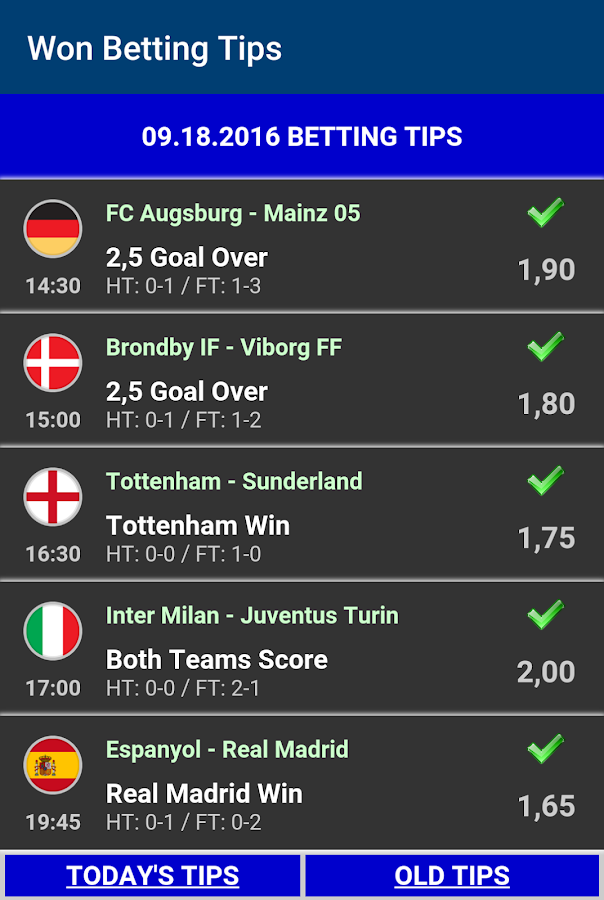The width and height of the screenshot is (604, 900).
Task: Open Tottenham - Sunderland tip
Action: [x=302, y=514]
